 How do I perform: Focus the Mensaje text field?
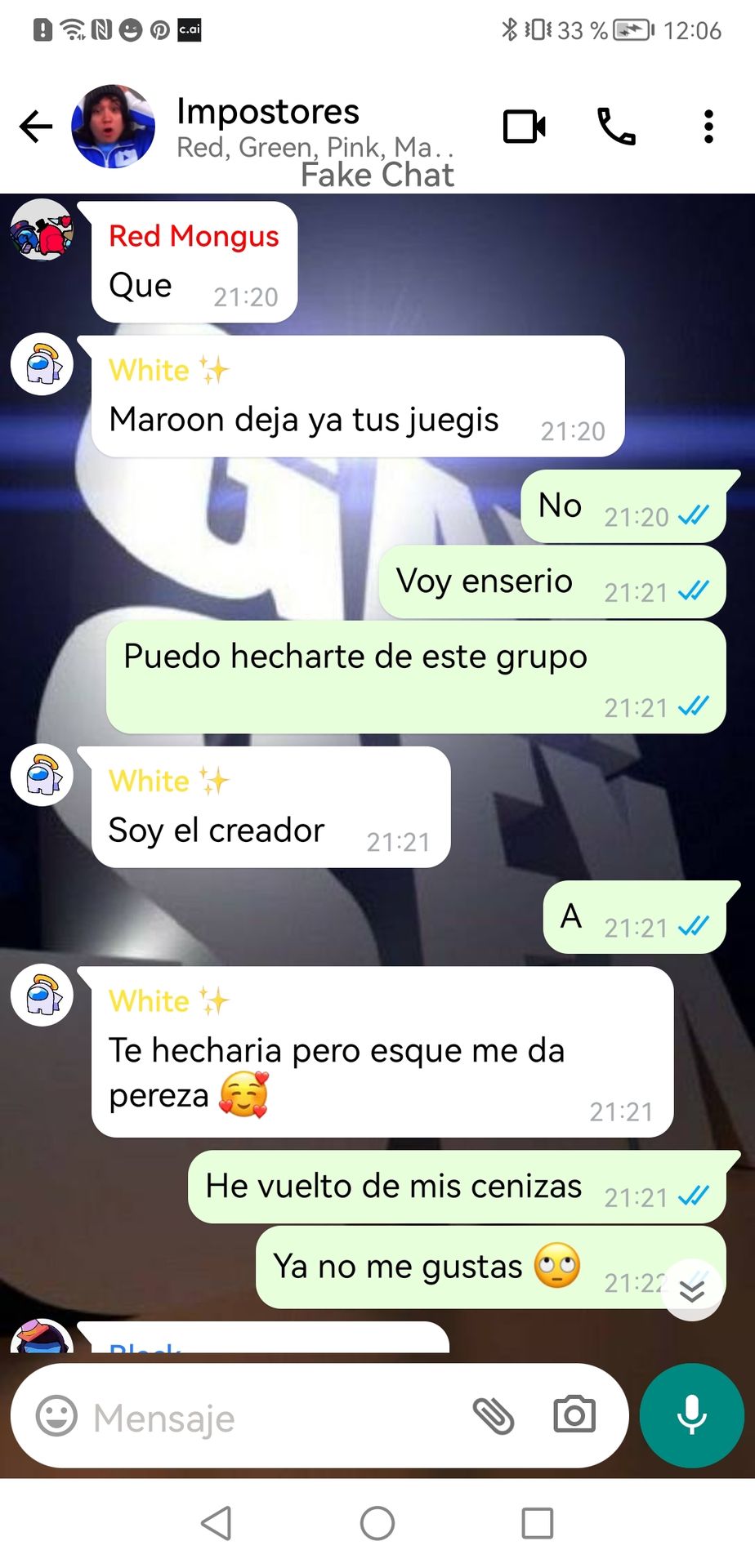(270, 1417)
